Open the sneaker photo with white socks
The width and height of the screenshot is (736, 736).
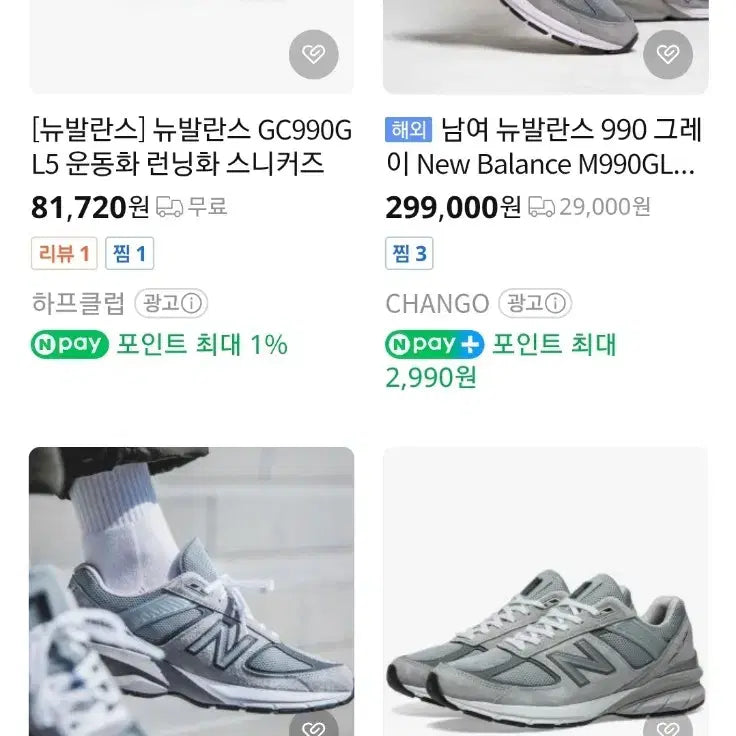[191, 590]
